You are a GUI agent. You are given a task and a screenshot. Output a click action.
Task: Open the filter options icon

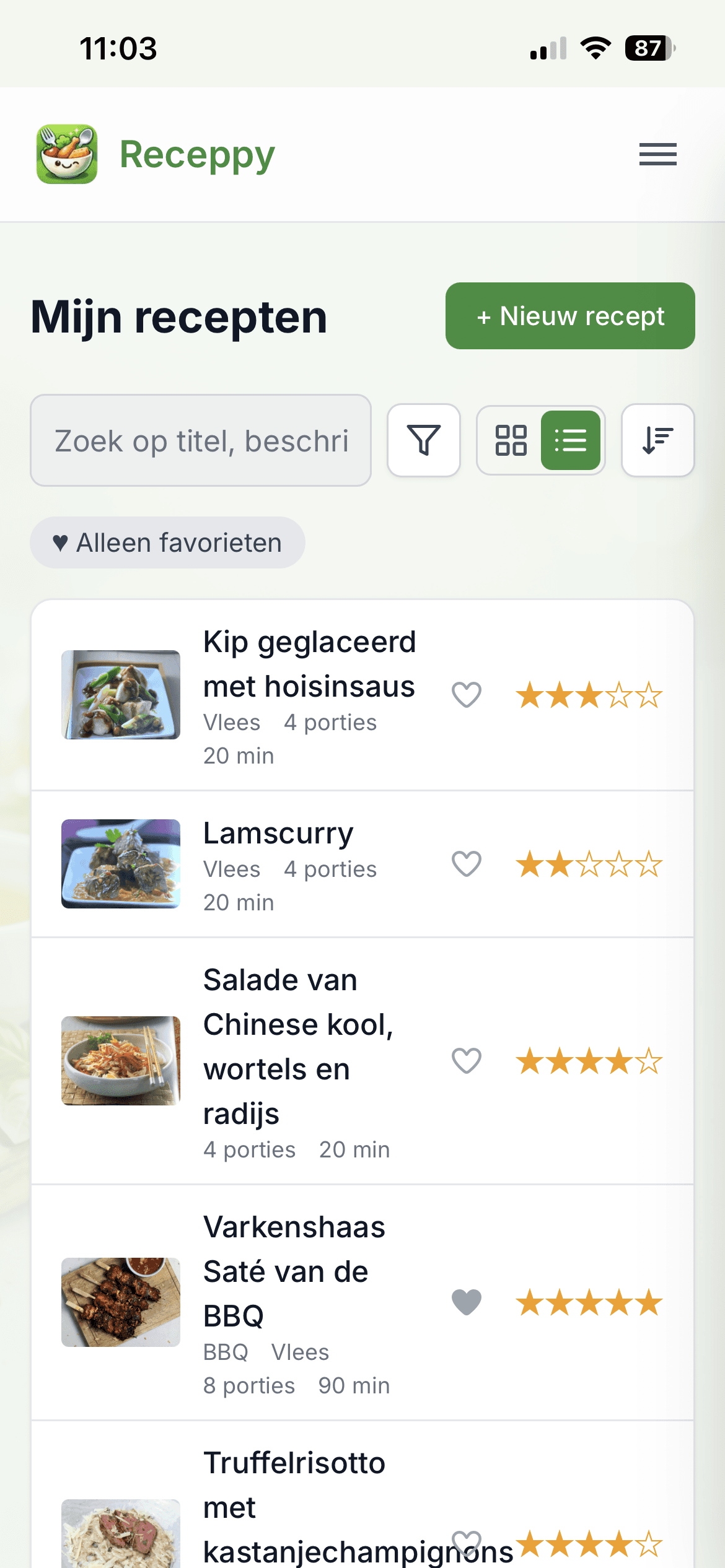[x=424, y=440]
